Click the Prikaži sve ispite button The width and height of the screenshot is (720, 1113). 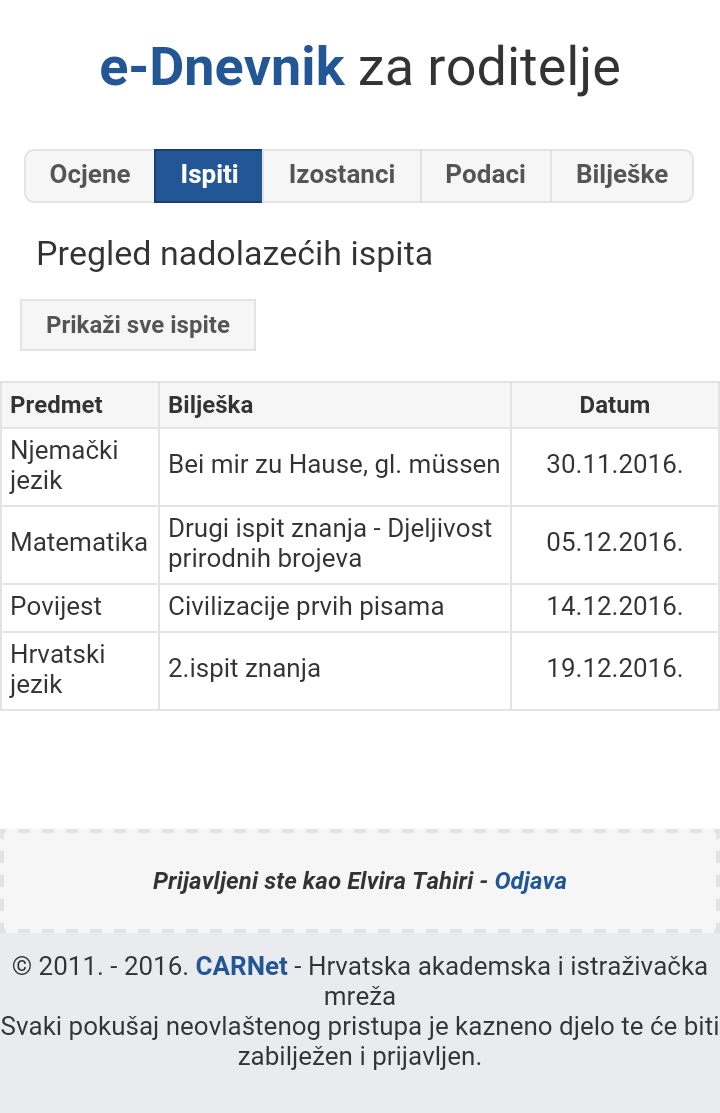click(137, 324)
